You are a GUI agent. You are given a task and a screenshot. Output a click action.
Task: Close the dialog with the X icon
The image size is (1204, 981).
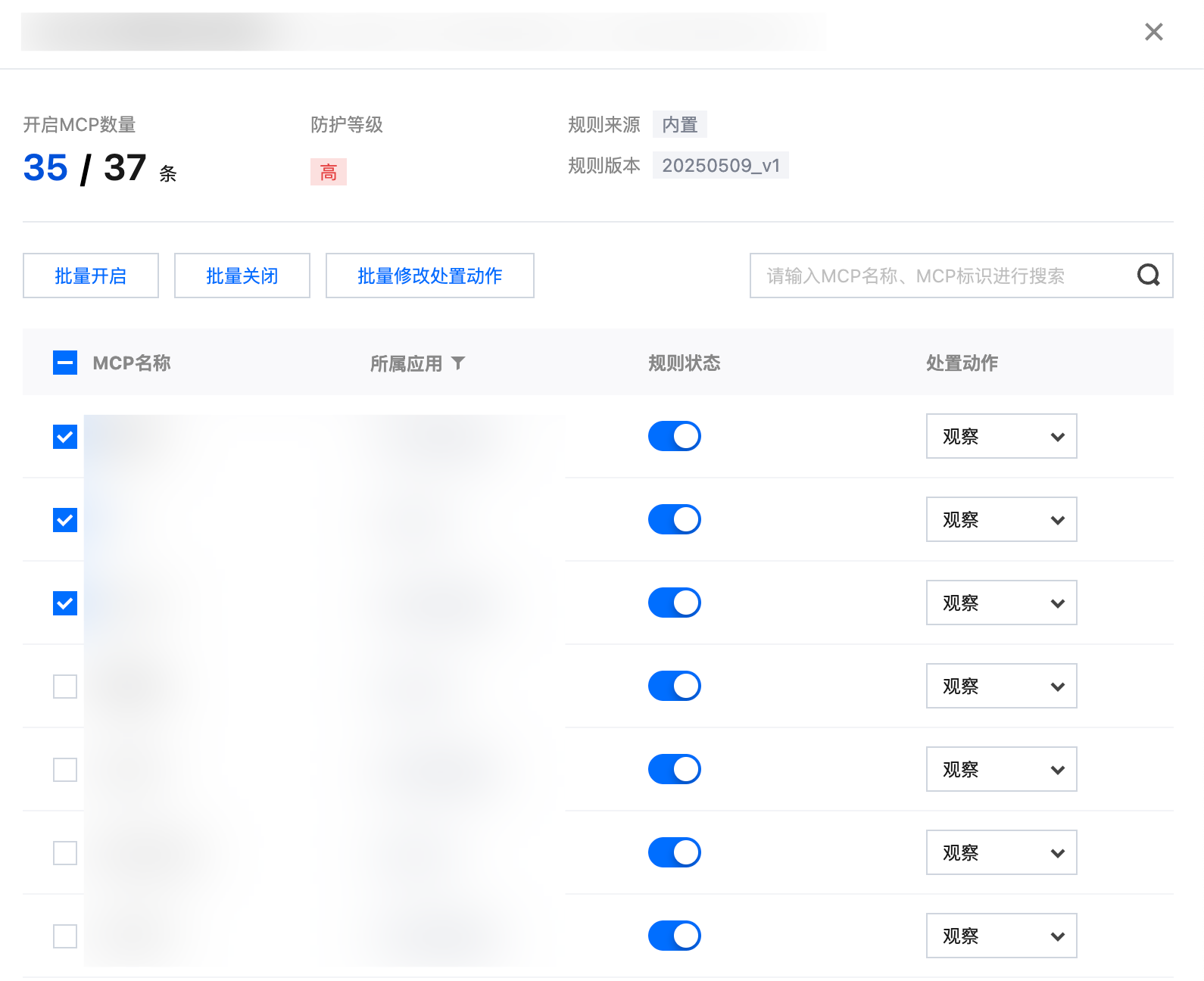[x=1153, y=32]
